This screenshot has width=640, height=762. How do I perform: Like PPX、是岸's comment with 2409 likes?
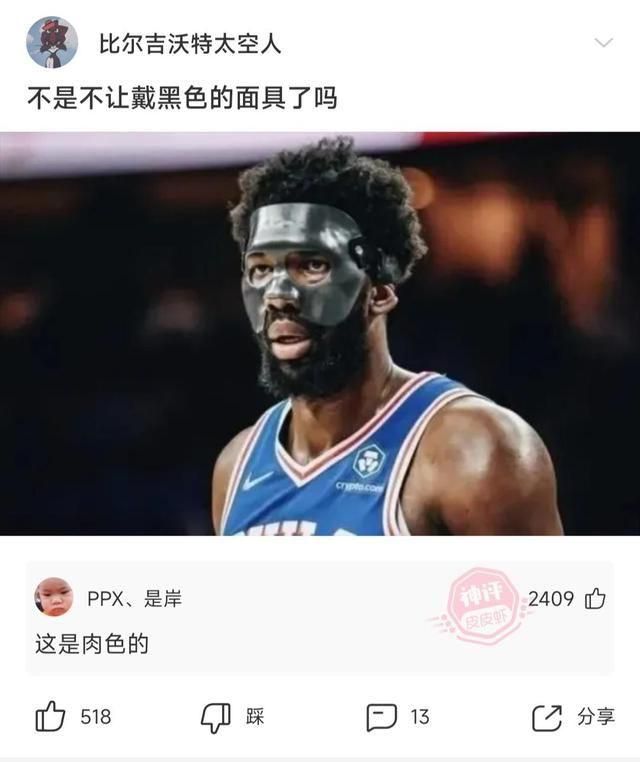click(x=595, y=599)
